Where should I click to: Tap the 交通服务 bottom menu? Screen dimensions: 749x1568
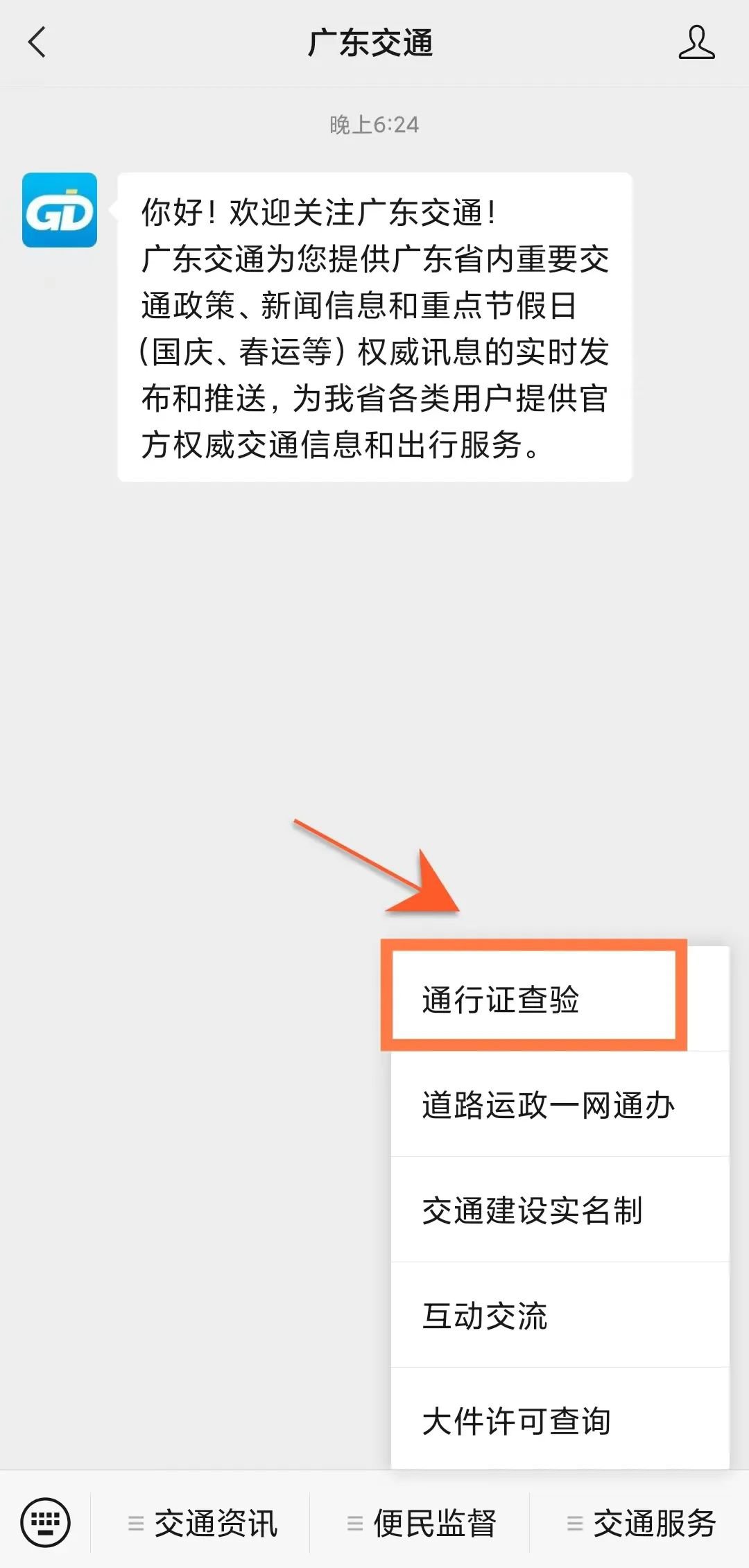pyautogui.click(x=640, y=1523)
